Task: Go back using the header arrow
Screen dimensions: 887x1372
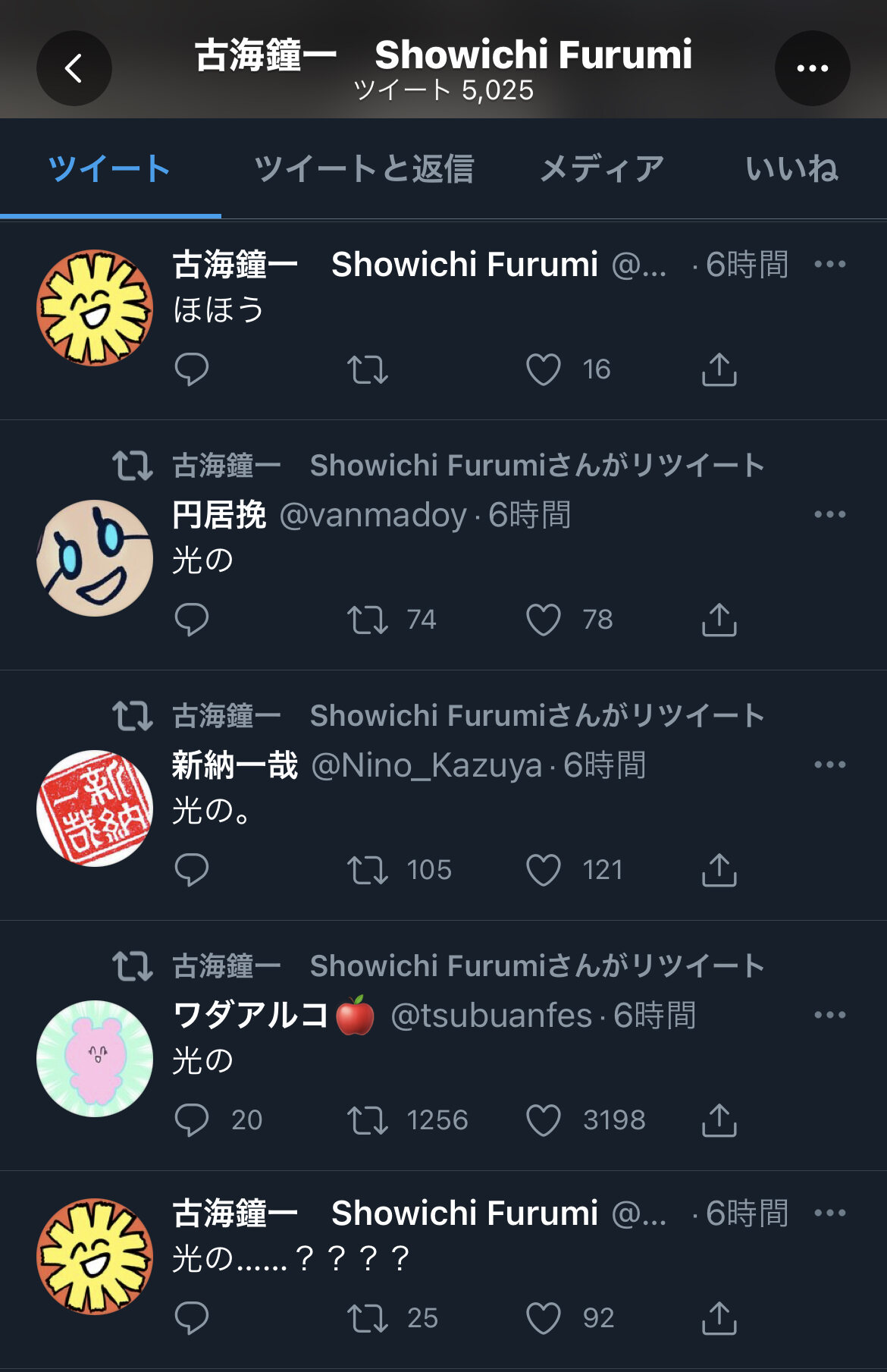Action: 74,68
